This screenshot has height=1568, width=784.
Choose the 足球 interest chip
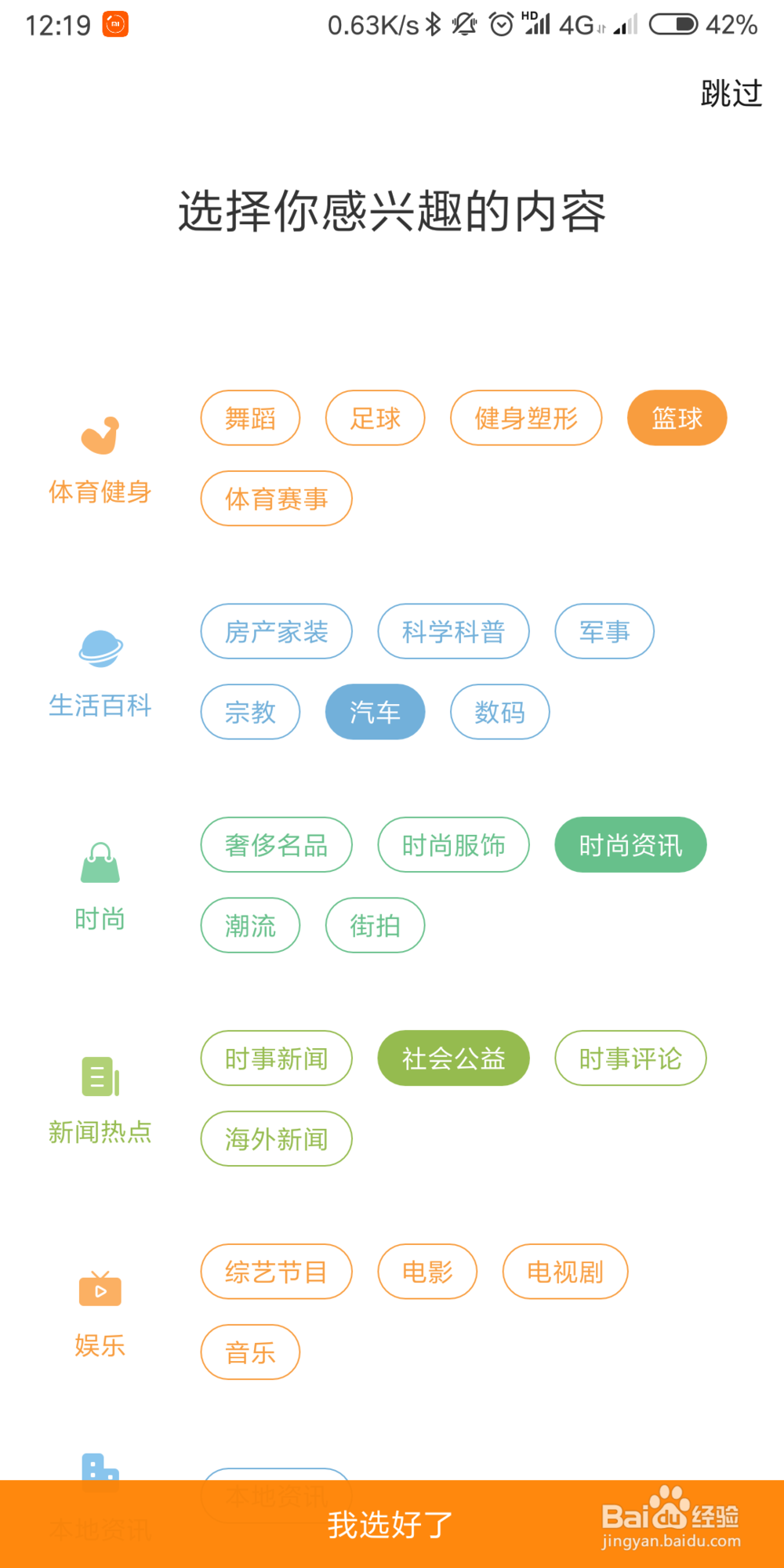pos(375,418)
